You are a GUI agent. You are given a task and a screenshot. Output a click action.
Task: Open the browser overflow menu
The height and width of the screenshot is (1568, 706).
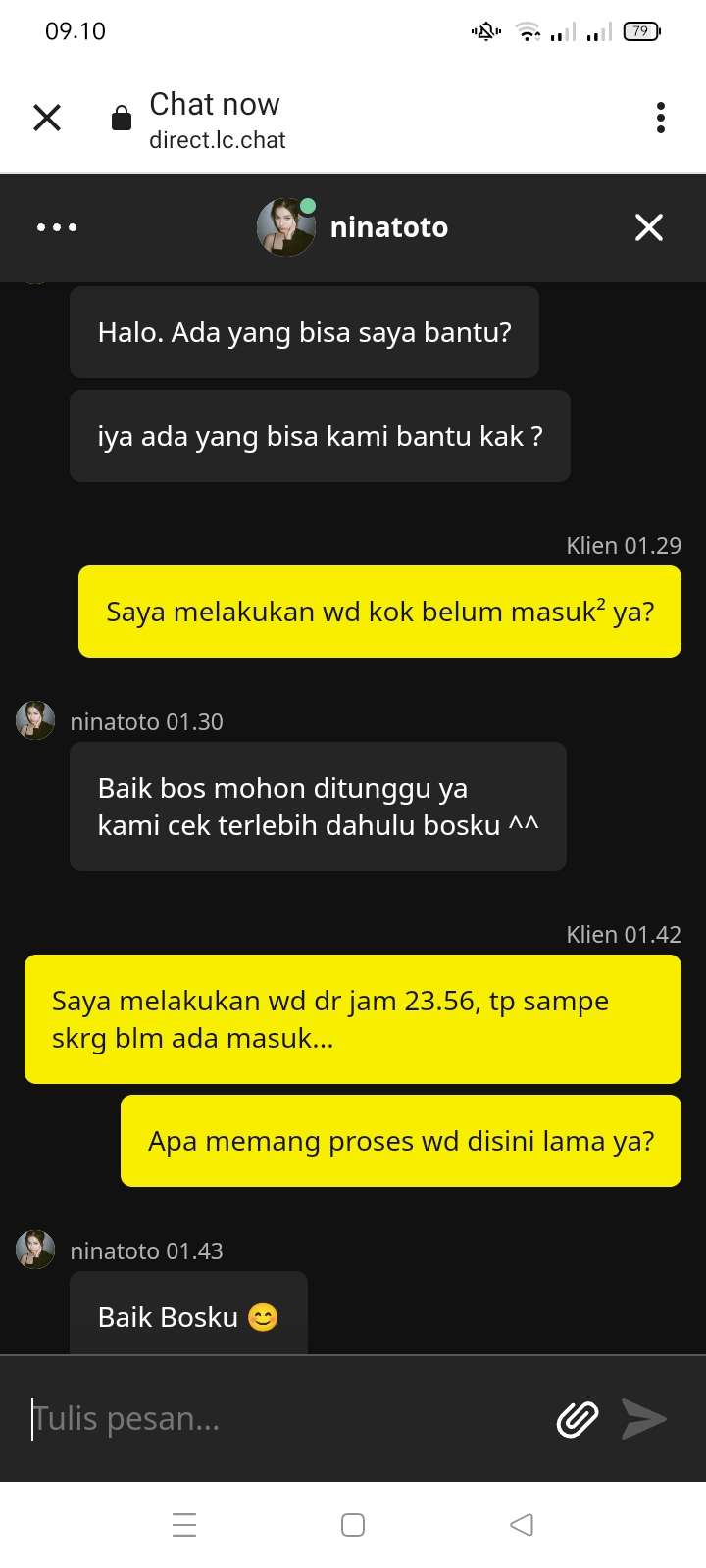point(661,118)
